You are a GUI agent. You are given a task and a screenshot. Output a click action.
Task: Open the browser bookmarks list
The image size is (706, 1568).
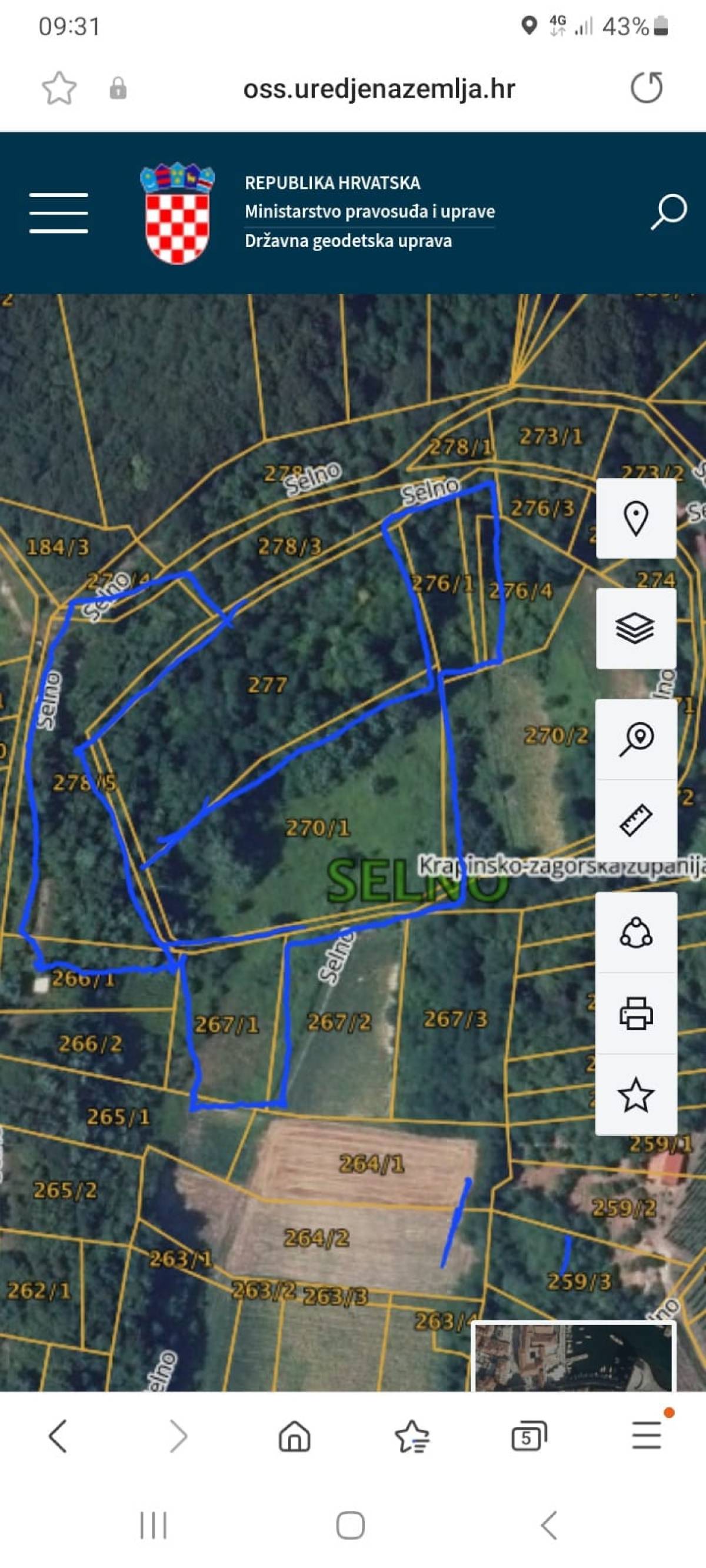pos(412,1436)
